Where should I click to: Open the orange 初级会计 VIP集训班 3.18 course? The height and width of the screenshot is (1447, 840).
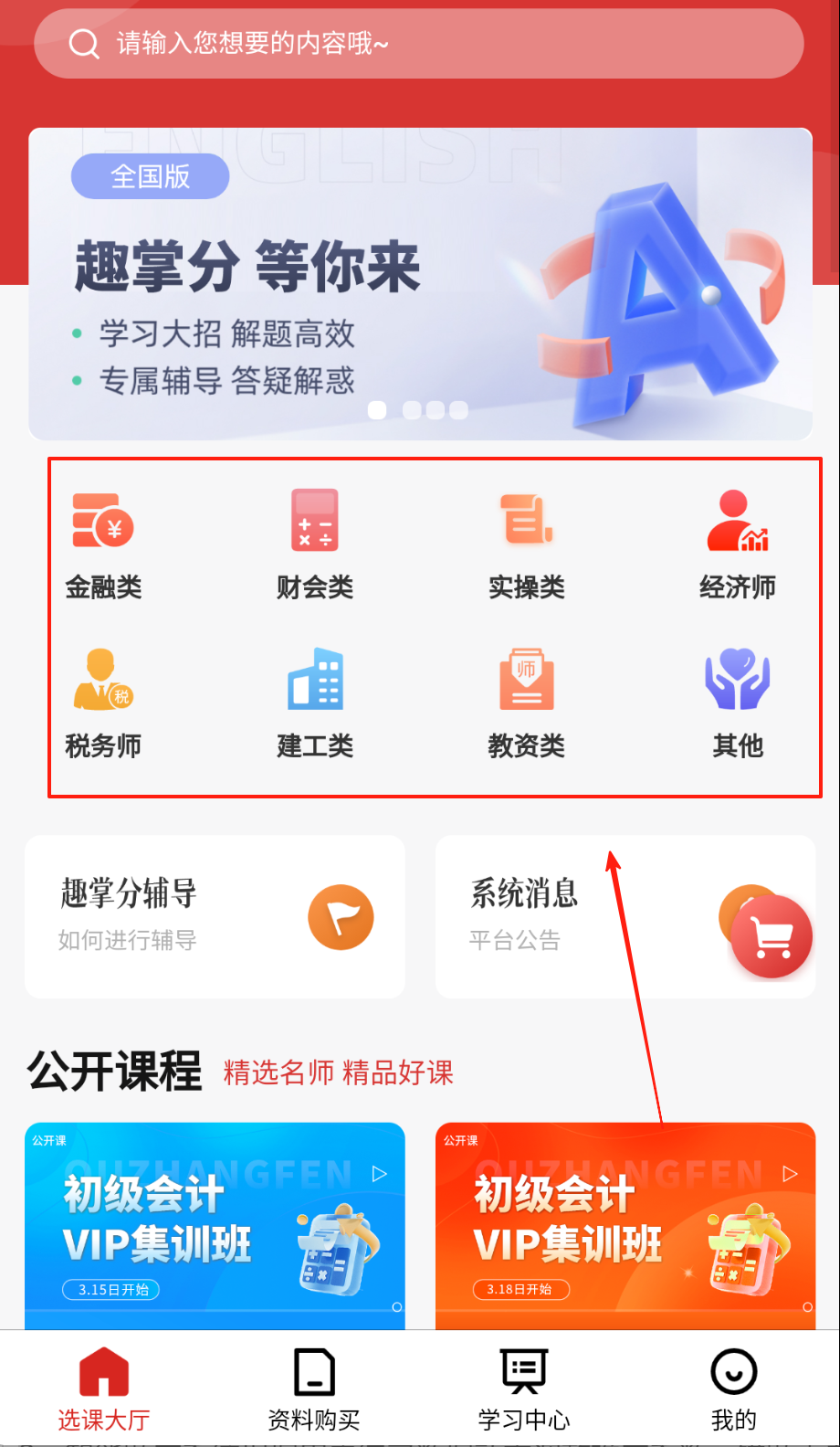(x=625, y=1225)
